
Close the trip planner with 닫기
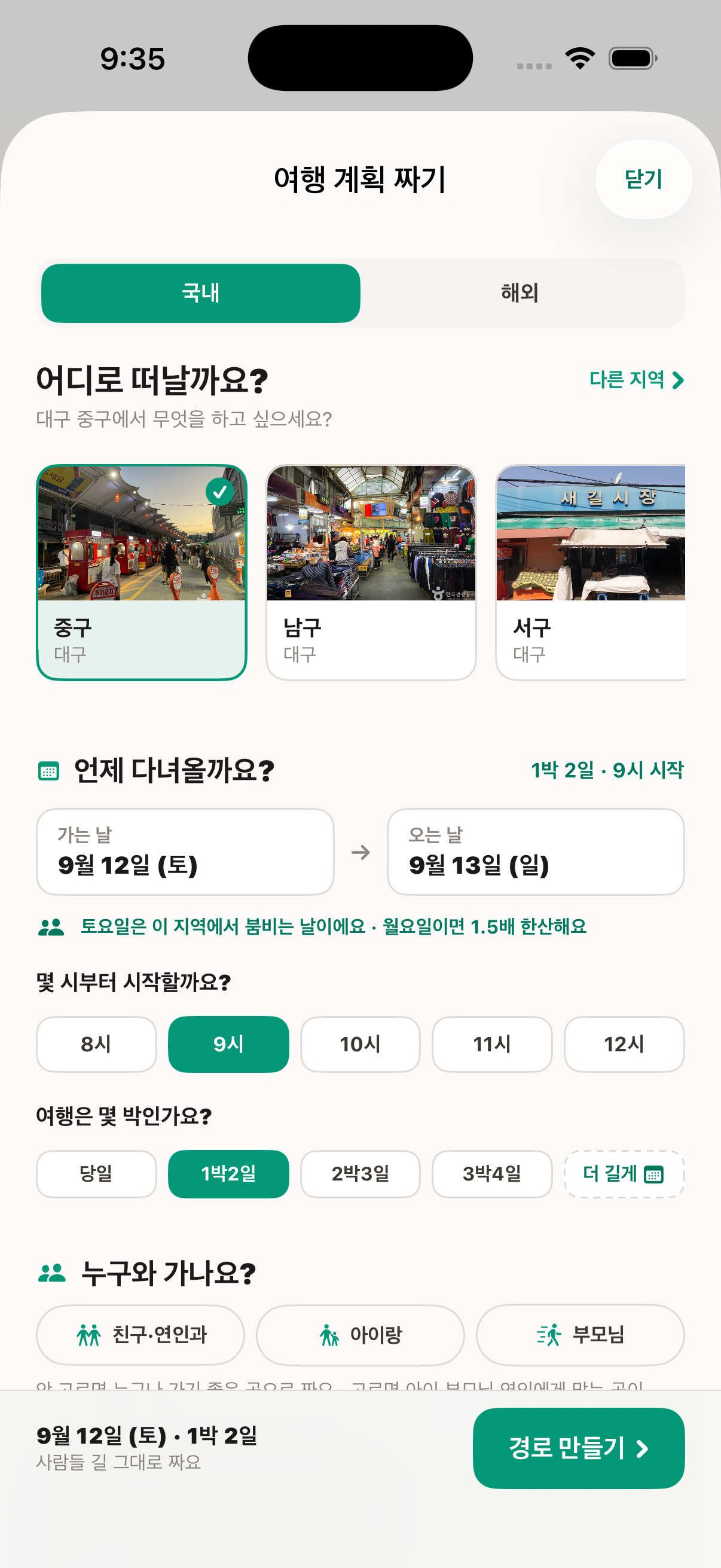click(643, 179)
